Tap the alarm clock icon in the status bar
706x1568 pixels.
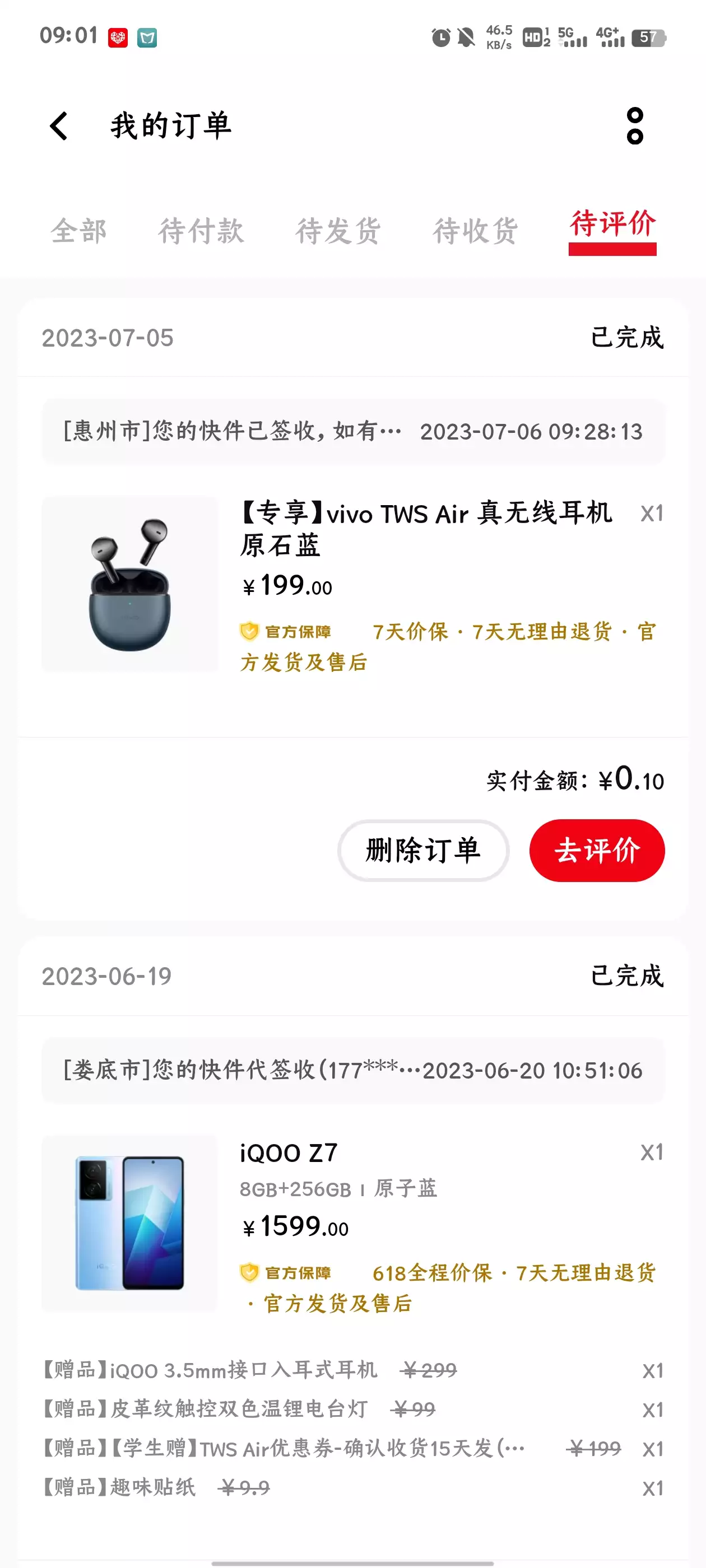pyautogui.click(x=440, y=36)
